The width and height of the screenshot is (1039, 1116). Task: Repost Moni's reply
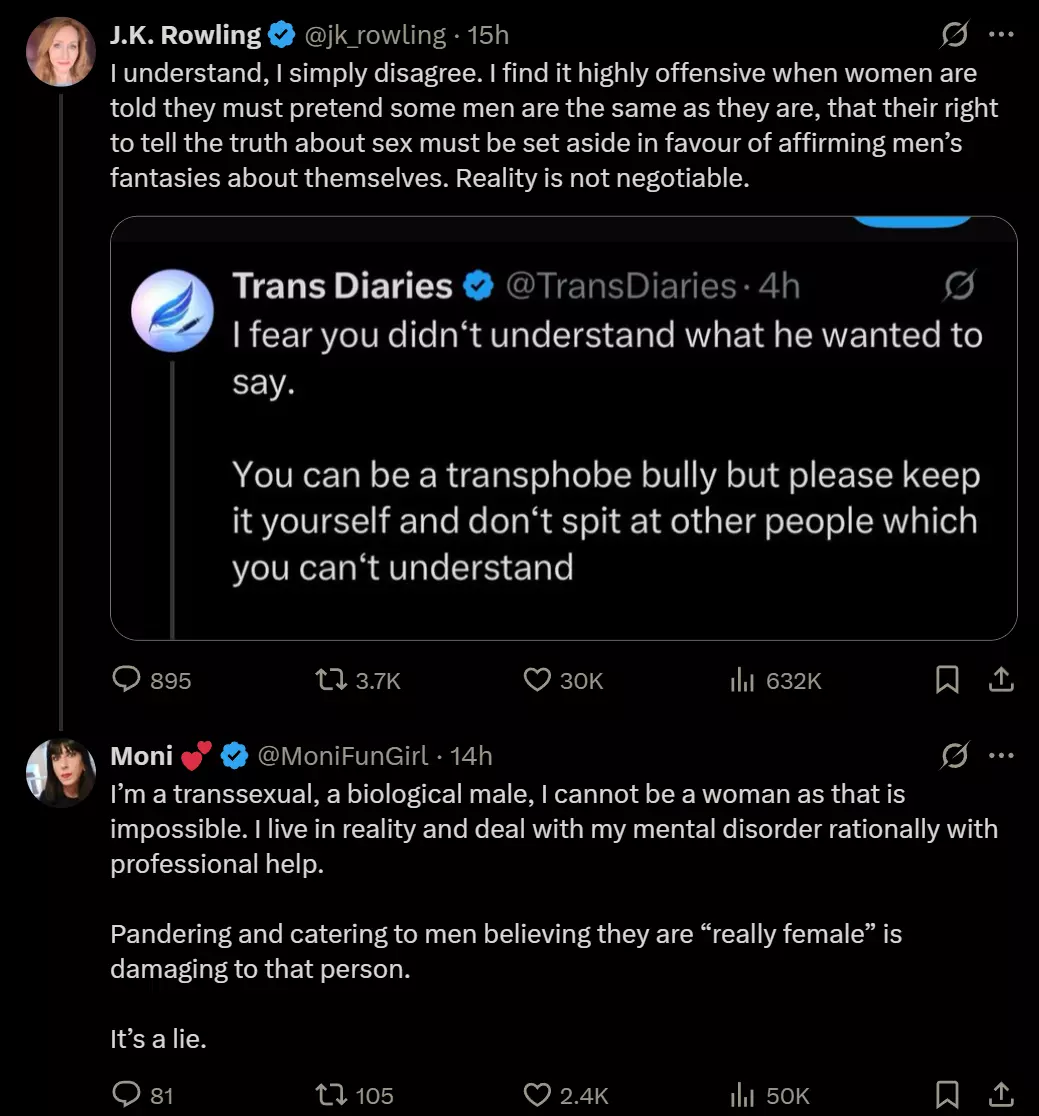326,1095
